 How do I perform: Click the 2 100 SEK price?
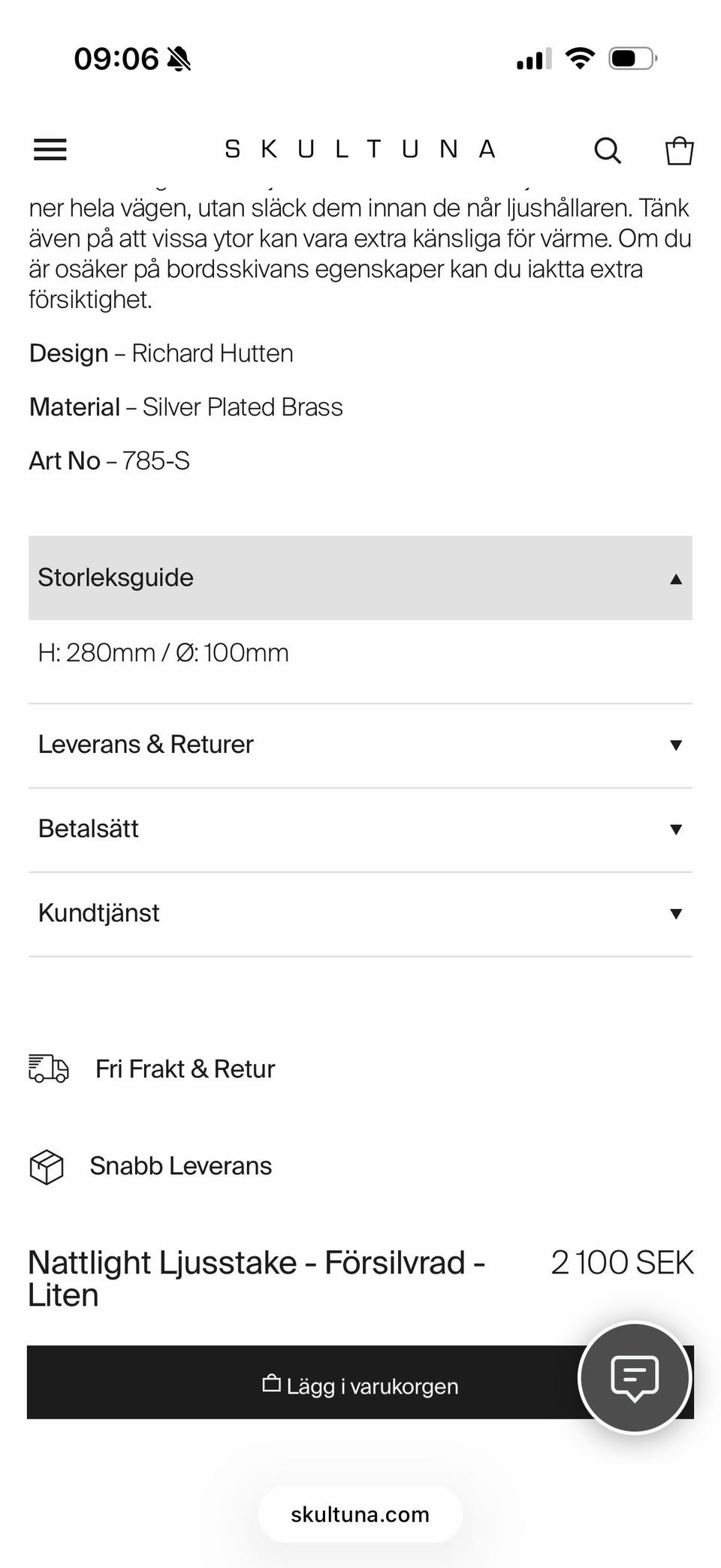622,1262
